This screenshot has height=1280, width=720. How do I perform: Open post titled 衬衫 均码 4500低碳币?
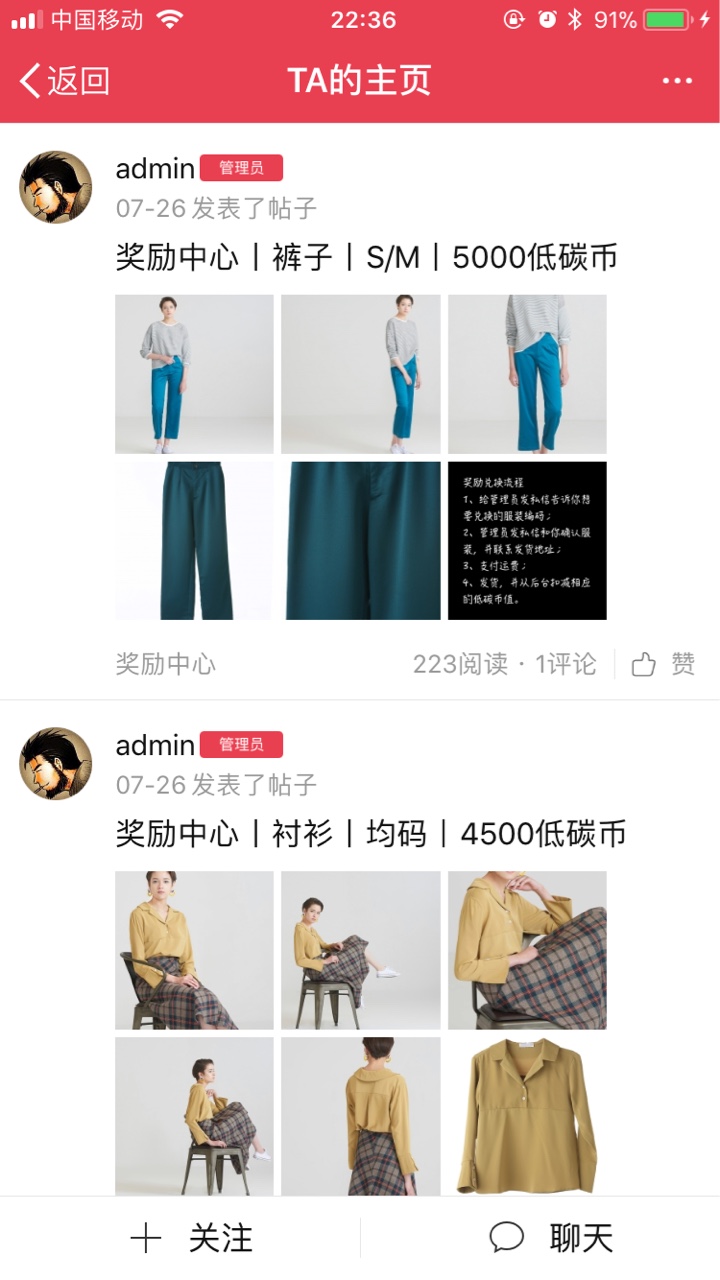pyautogui.click(x=371, y=833)
